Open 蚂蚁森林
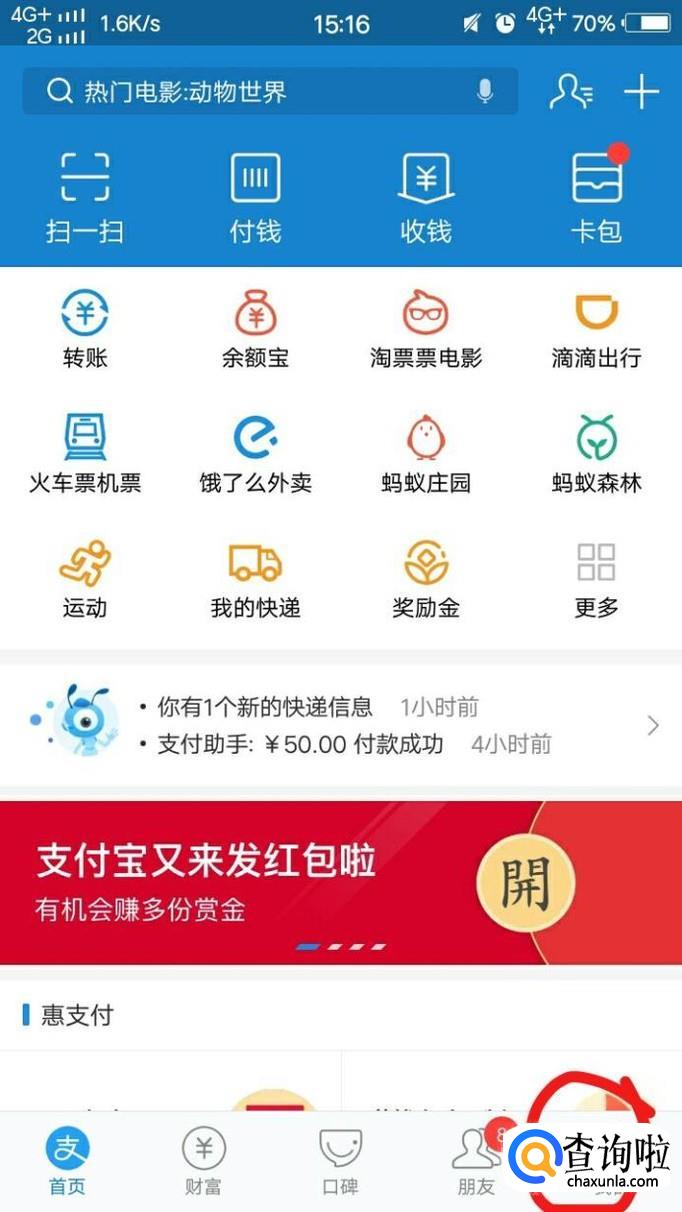The width and height of the screenshot is (682, 1212). point(597,455)
